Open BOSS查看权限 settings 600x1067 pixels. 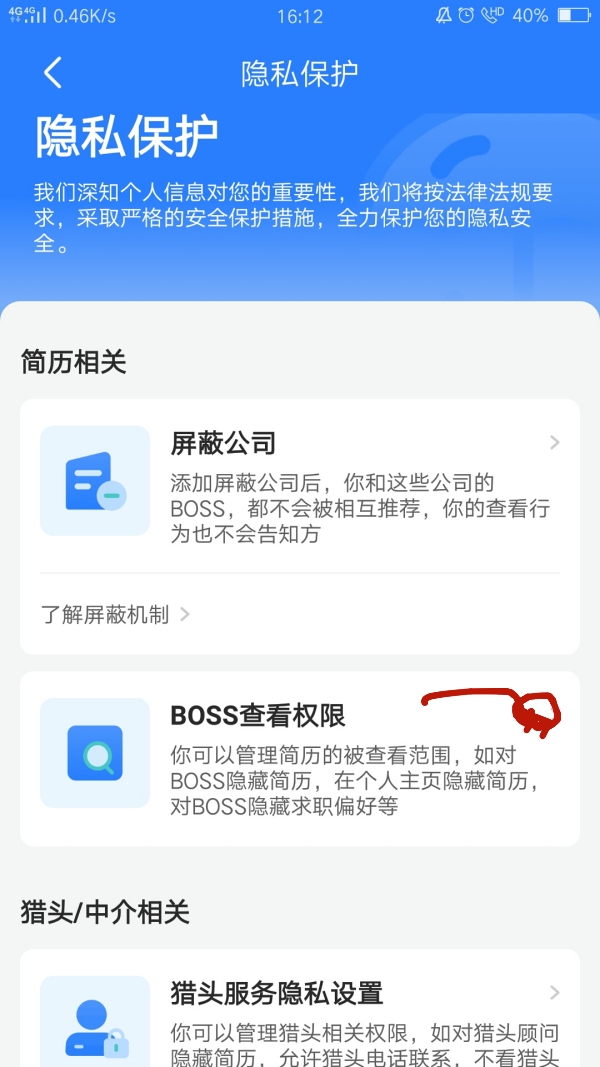point(300,760)
